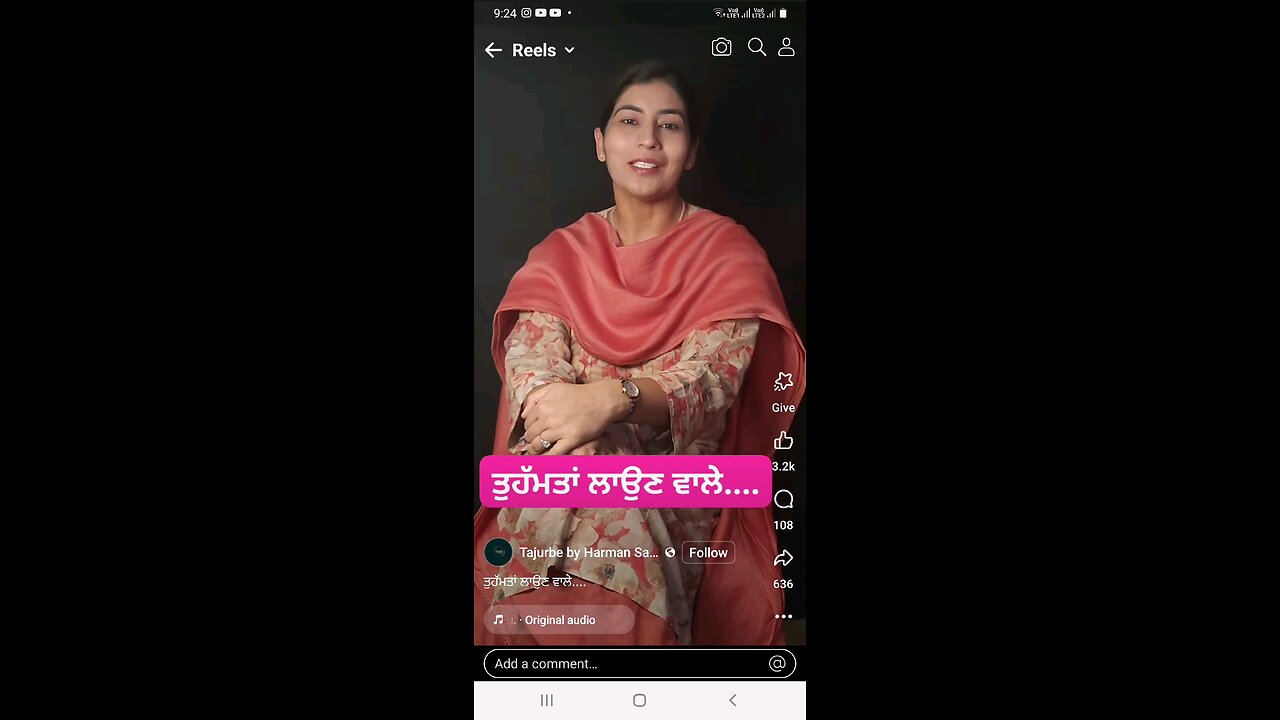Expand the Reels dropdown
Viewport: 1280px width, 720px height.
[x=569, y=50]
